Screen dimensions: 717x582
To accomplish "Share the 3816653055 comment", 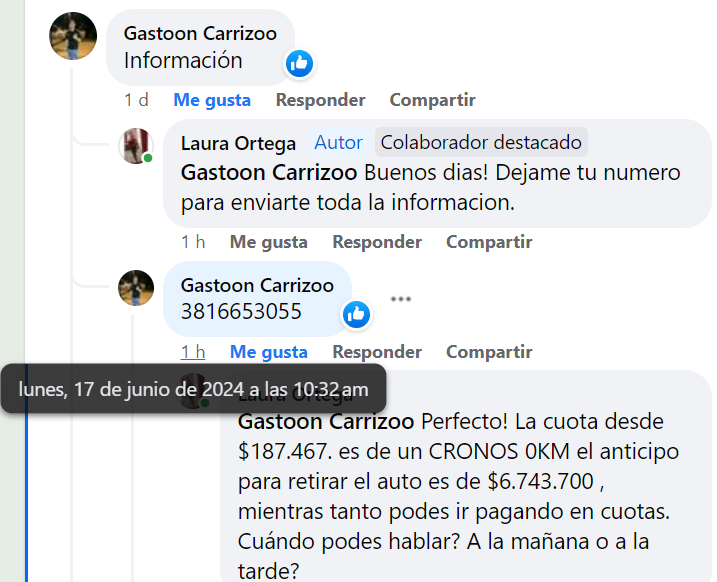I will pyautogui.click(x=489, y=352).
